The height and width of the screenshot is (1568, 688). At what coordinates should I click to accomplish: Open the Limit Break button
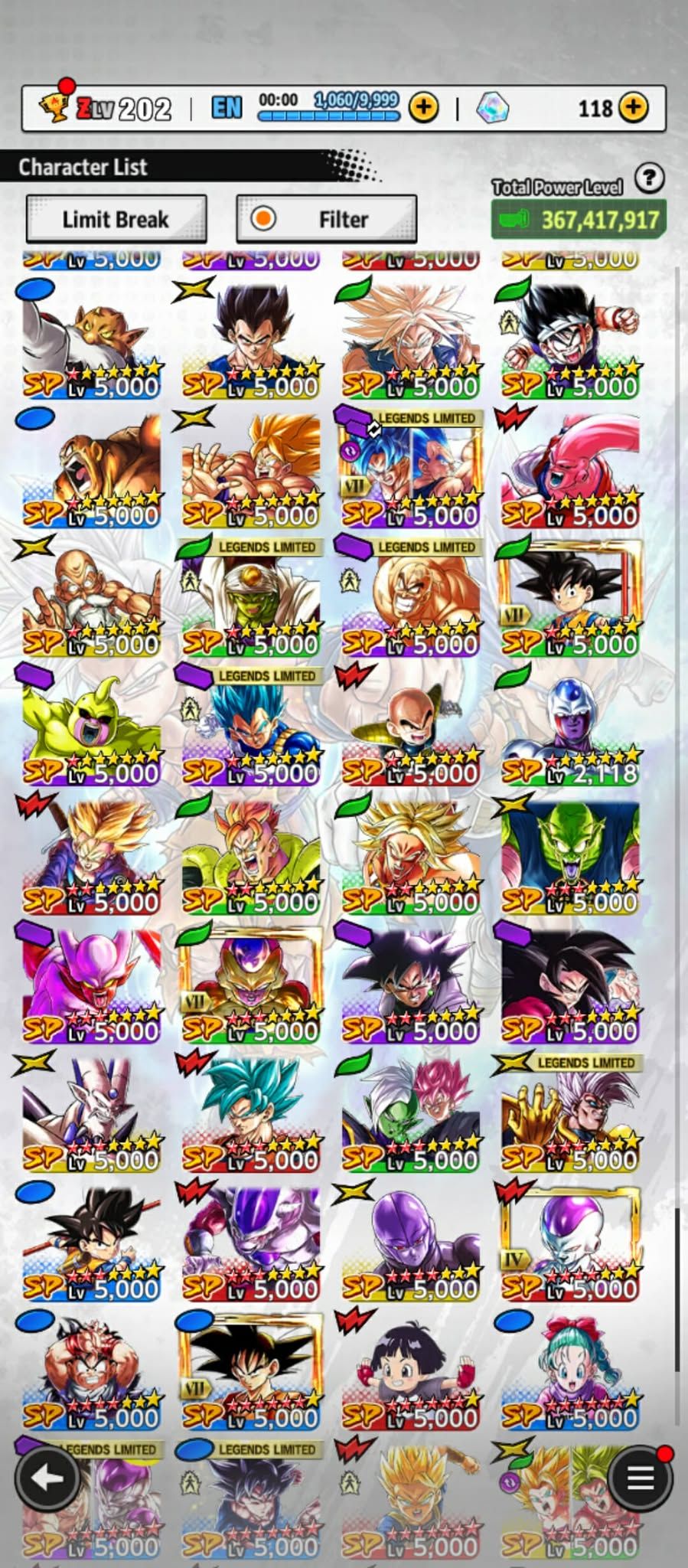116,220
